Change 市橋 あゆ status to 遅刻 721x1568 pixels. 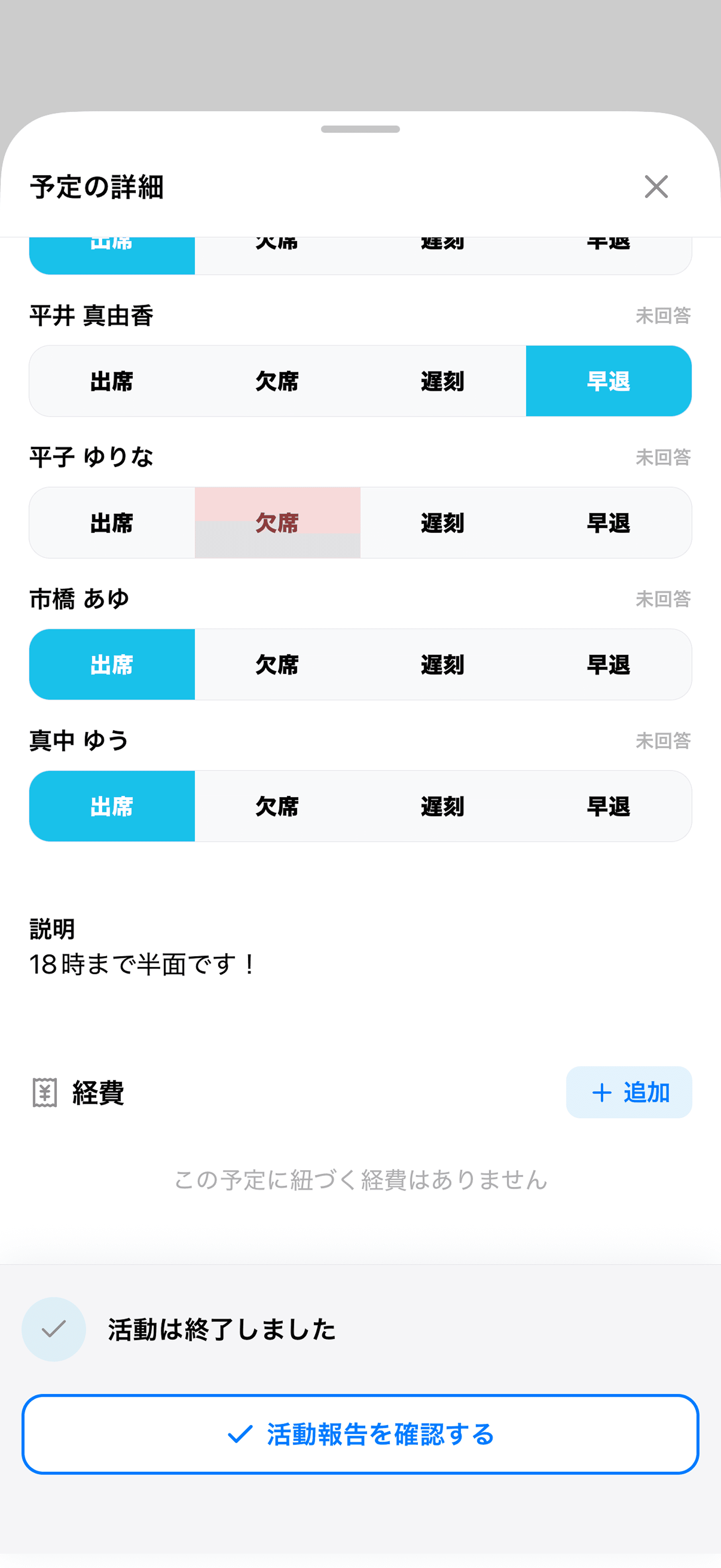coord(443,665)
